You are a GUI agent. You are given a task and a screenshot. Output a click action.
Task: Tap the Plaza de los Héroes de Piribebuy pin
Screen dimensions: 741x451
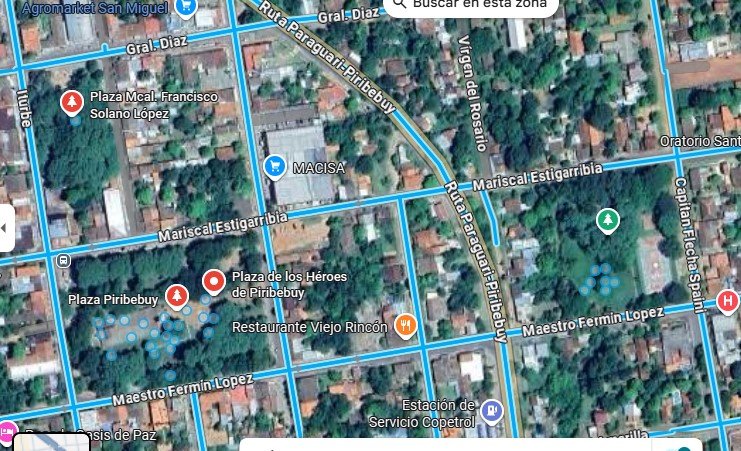[213, 282]
